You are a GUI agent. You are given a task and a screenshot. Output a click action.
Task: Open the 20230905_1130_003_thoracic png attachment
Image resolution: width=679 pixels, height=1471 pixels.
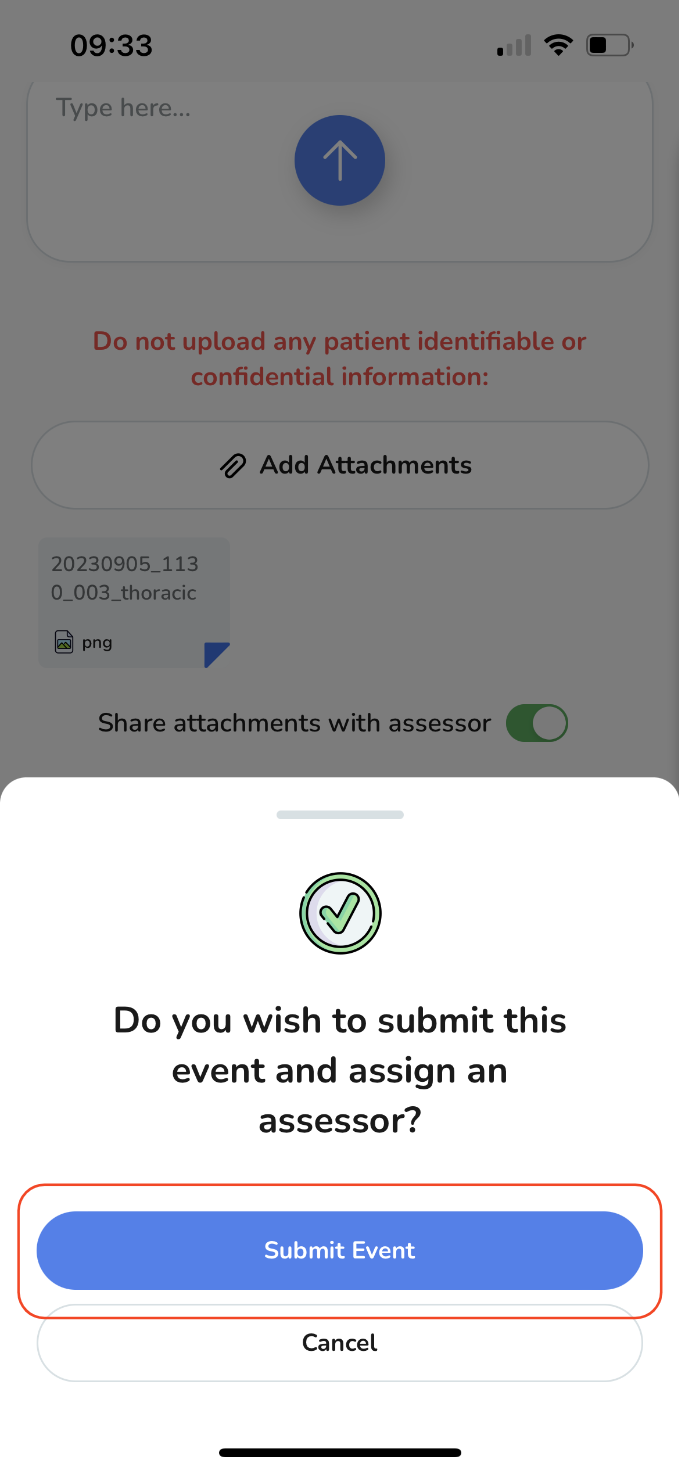pos(134,603)
